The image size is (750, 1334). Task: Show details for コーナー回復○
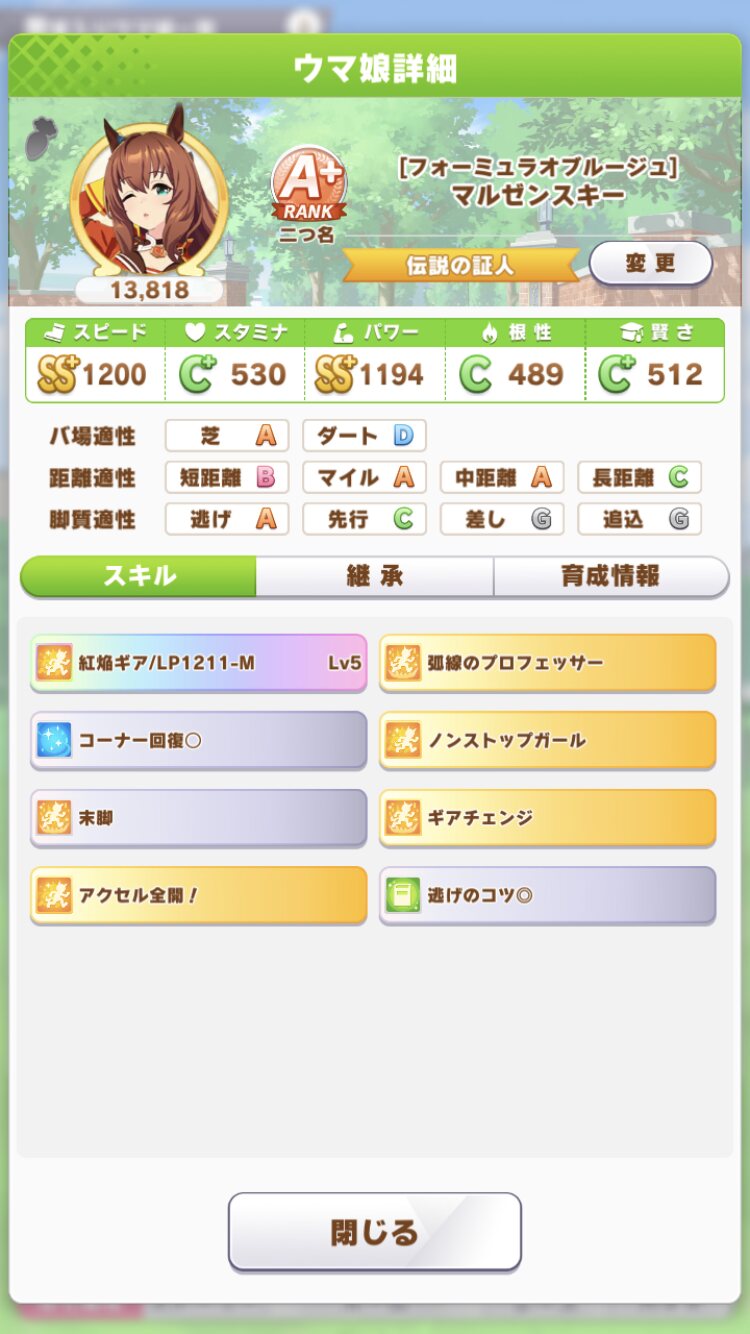click(x=199, y=741)
